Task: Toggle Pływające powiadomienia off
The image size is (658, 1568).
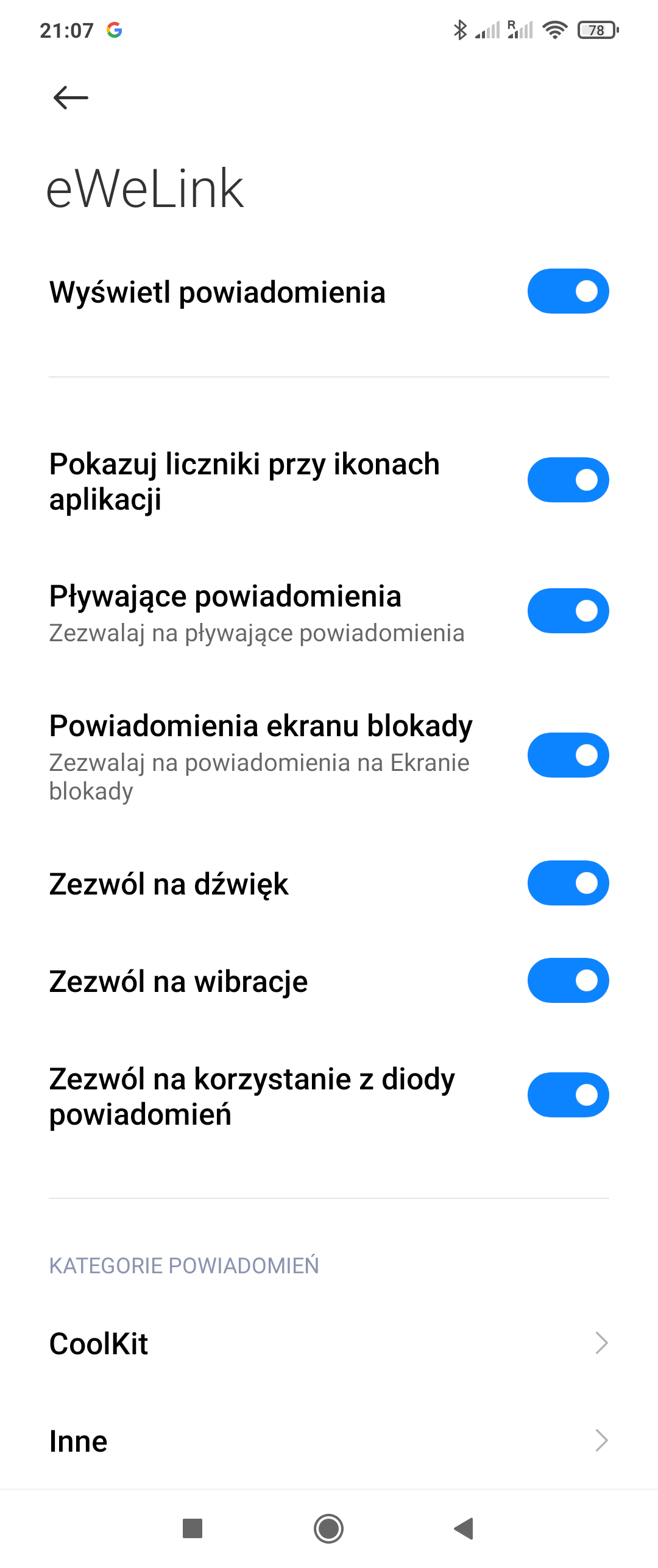Action: pyautogui.click(x=568, y=611)
